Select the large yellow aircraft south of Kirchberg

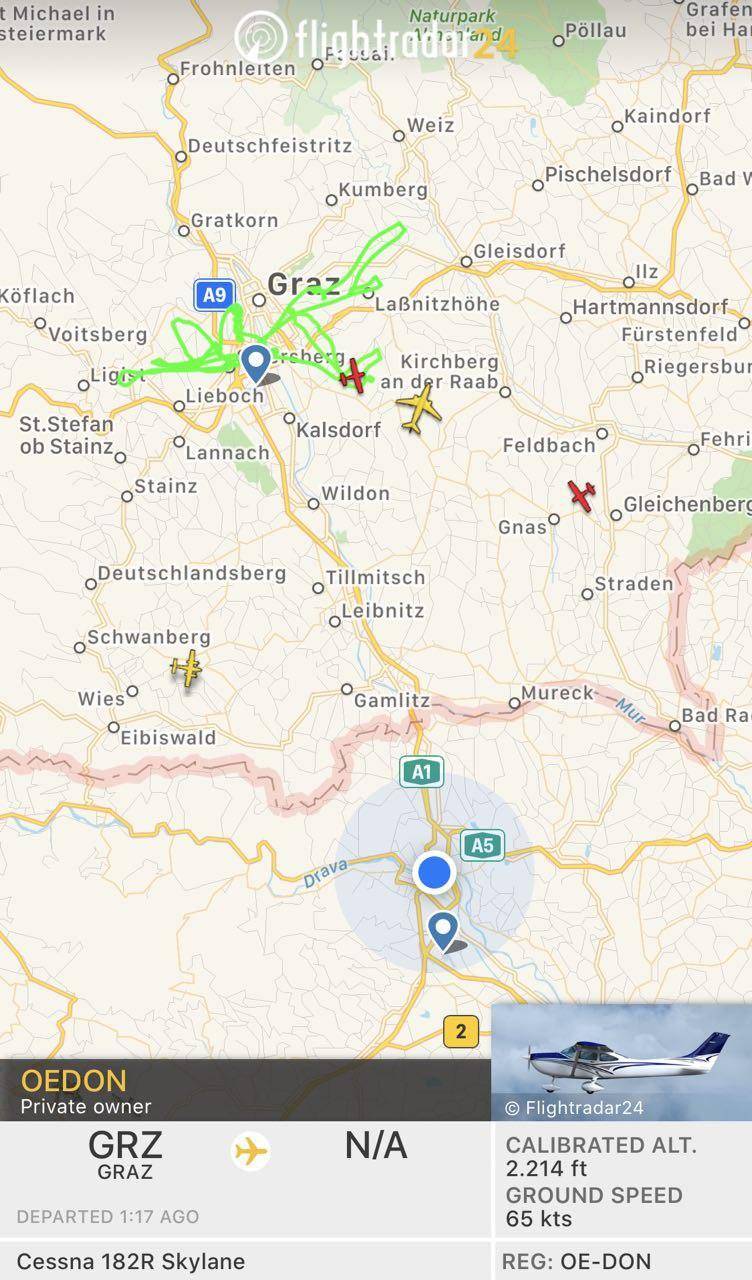tap(418, 408)
